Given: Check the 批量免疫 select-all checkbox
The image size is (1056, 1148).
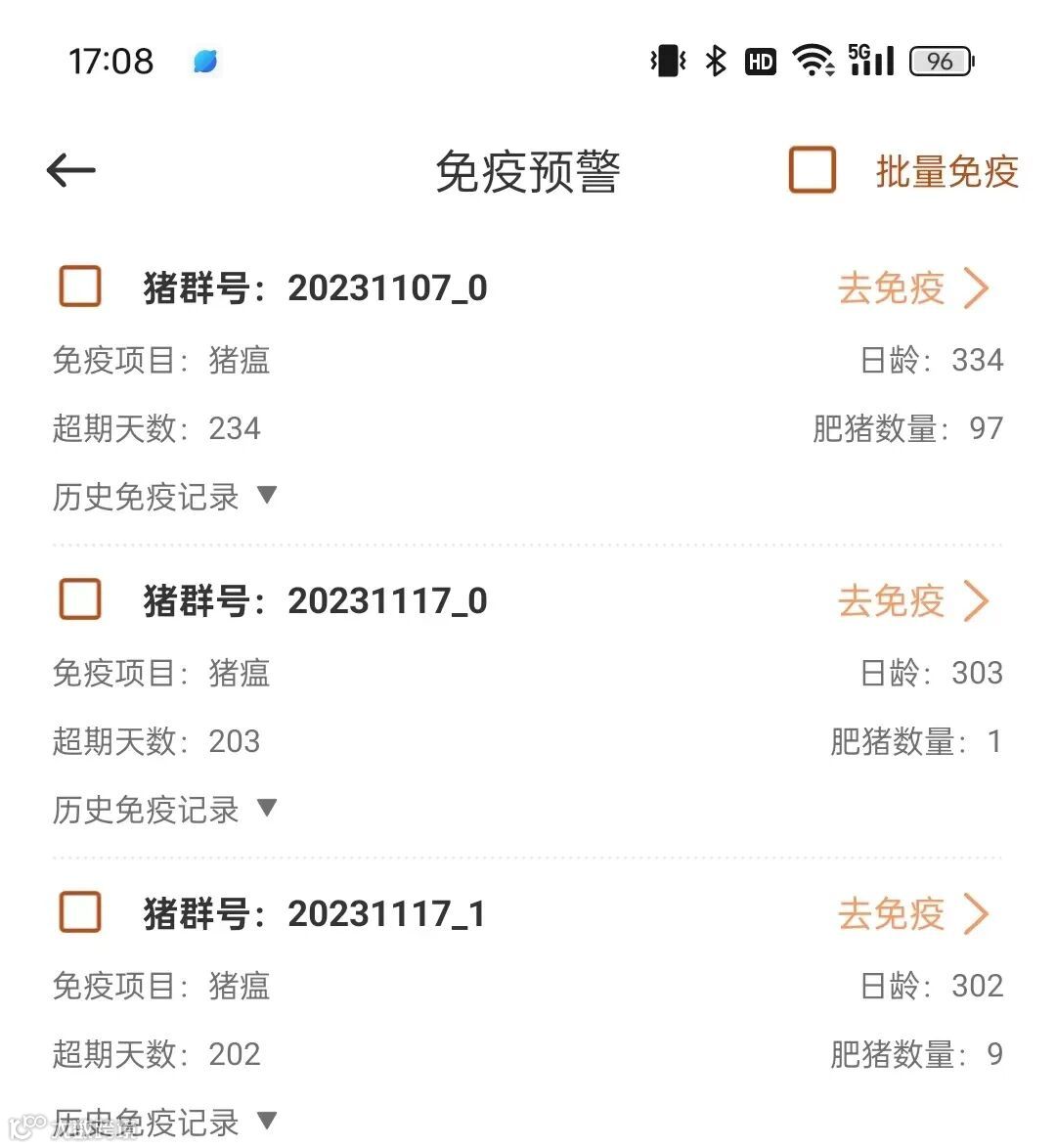Looking at the screenshot, I should (x=812, y=171).
